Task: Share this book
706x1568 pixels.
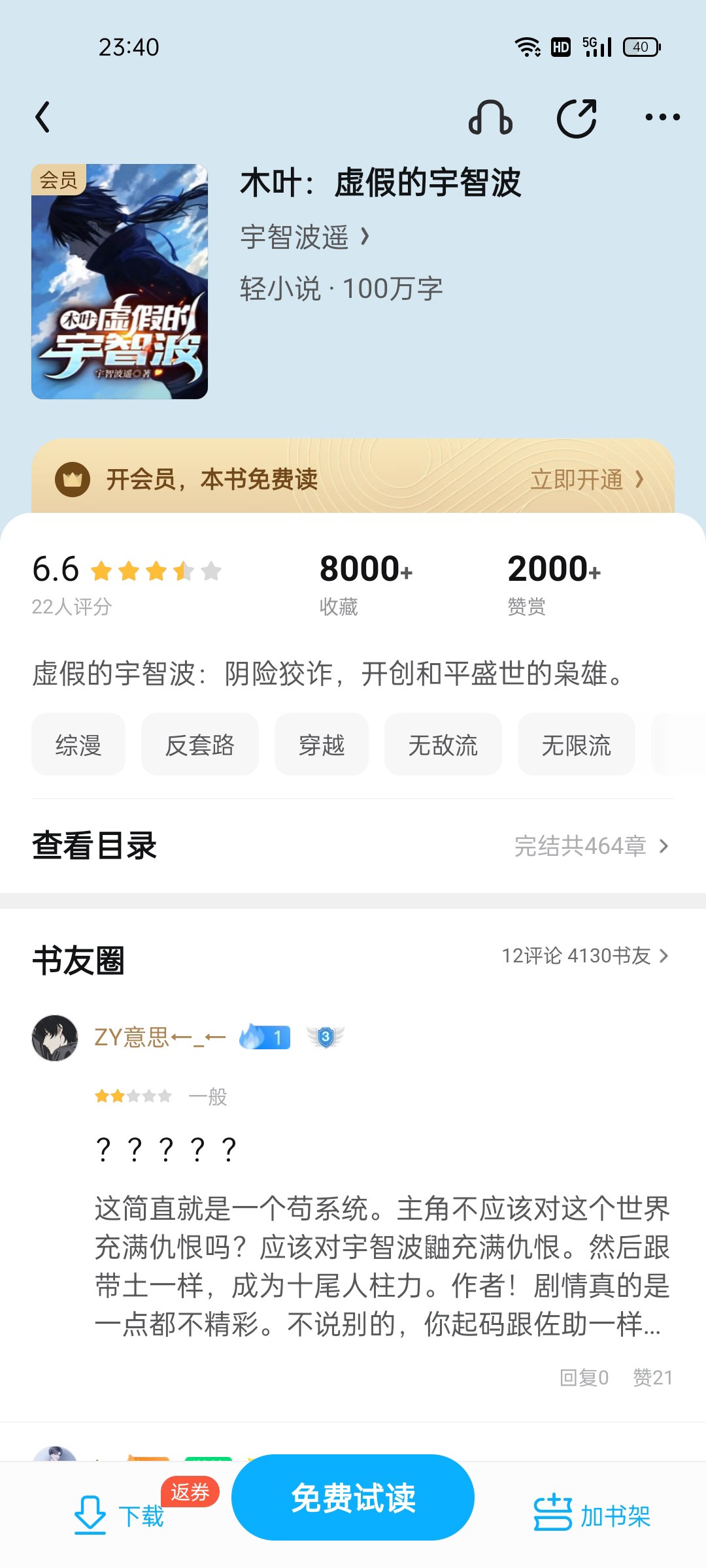Action: coord(577,118)
